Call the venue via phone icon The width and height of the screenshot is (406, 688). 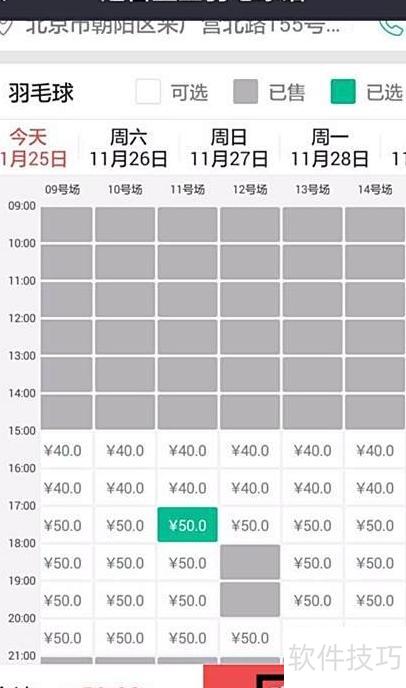392,27
